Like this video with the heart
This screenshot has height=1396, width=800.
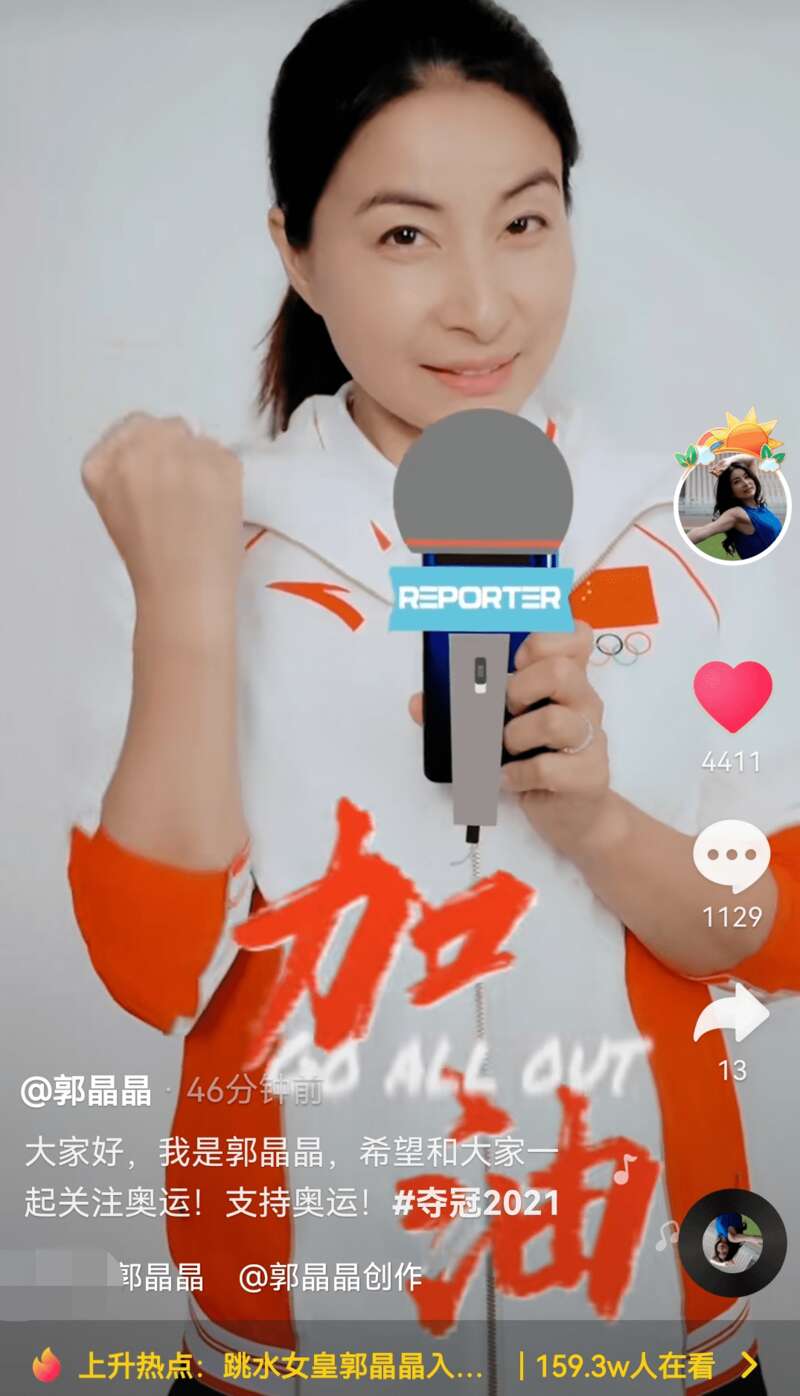coord(732,696)
